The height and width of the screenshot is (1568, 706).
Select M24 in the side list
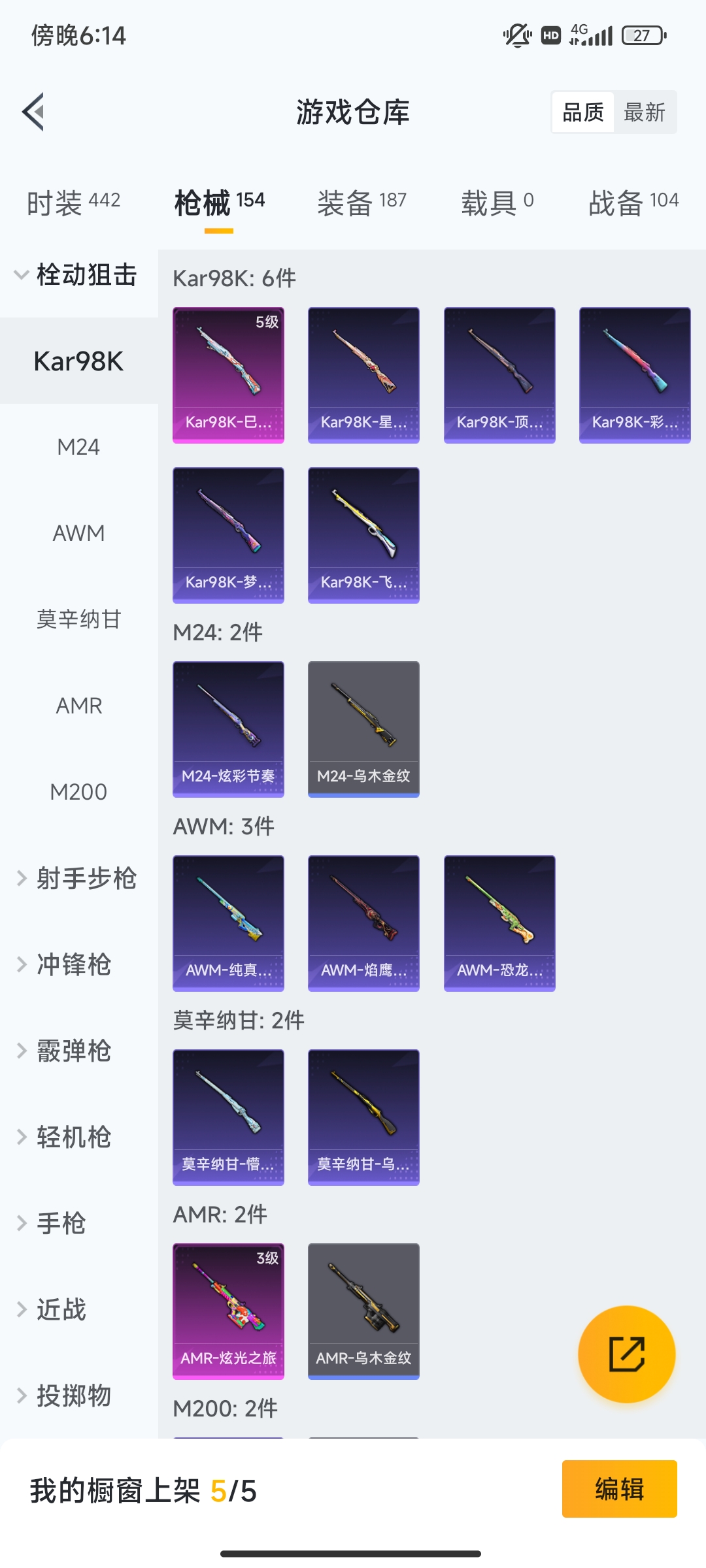[78, 447]
